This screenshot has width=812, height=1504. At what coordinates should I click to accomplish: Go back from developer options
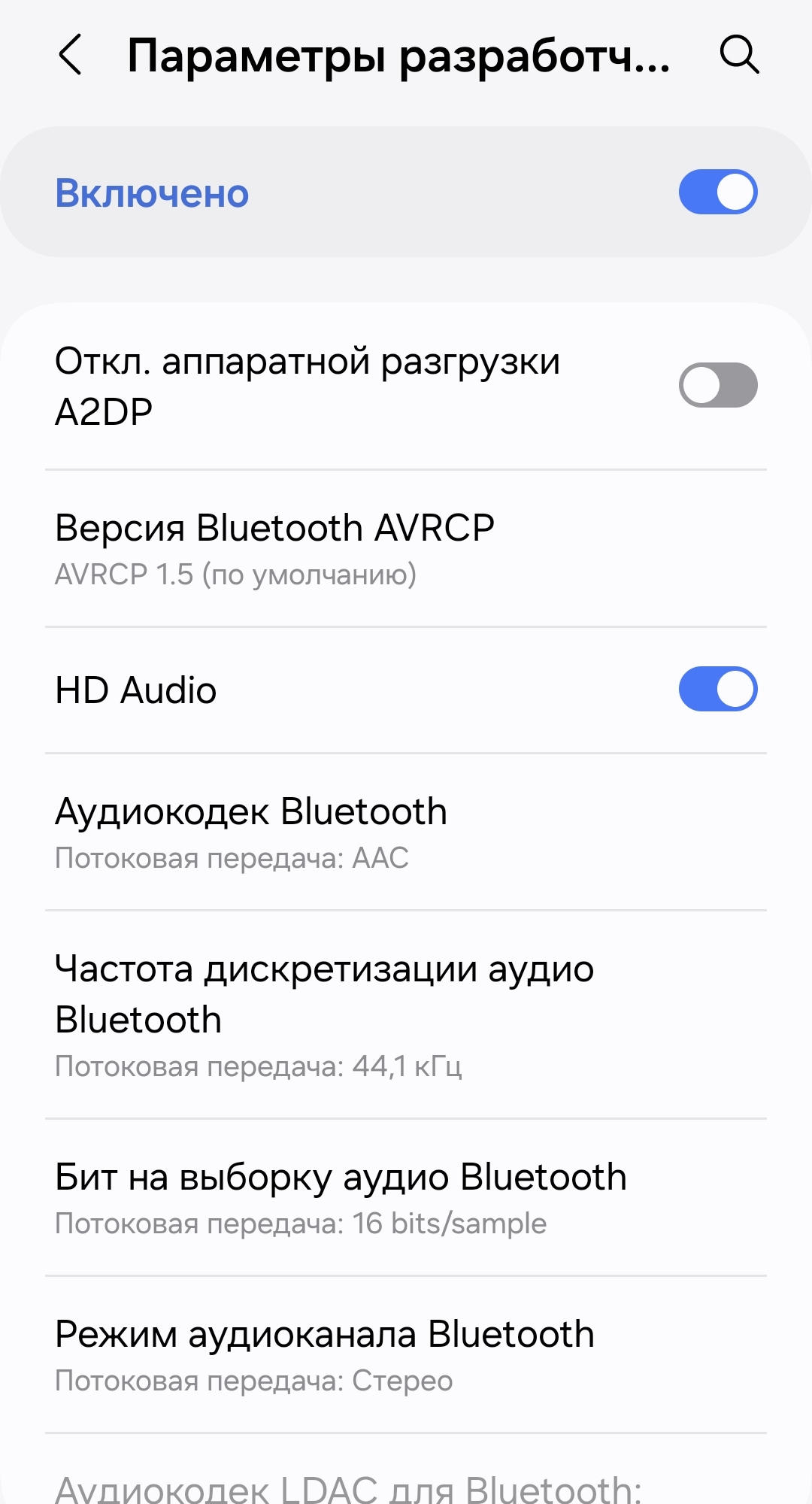[70, 55]
